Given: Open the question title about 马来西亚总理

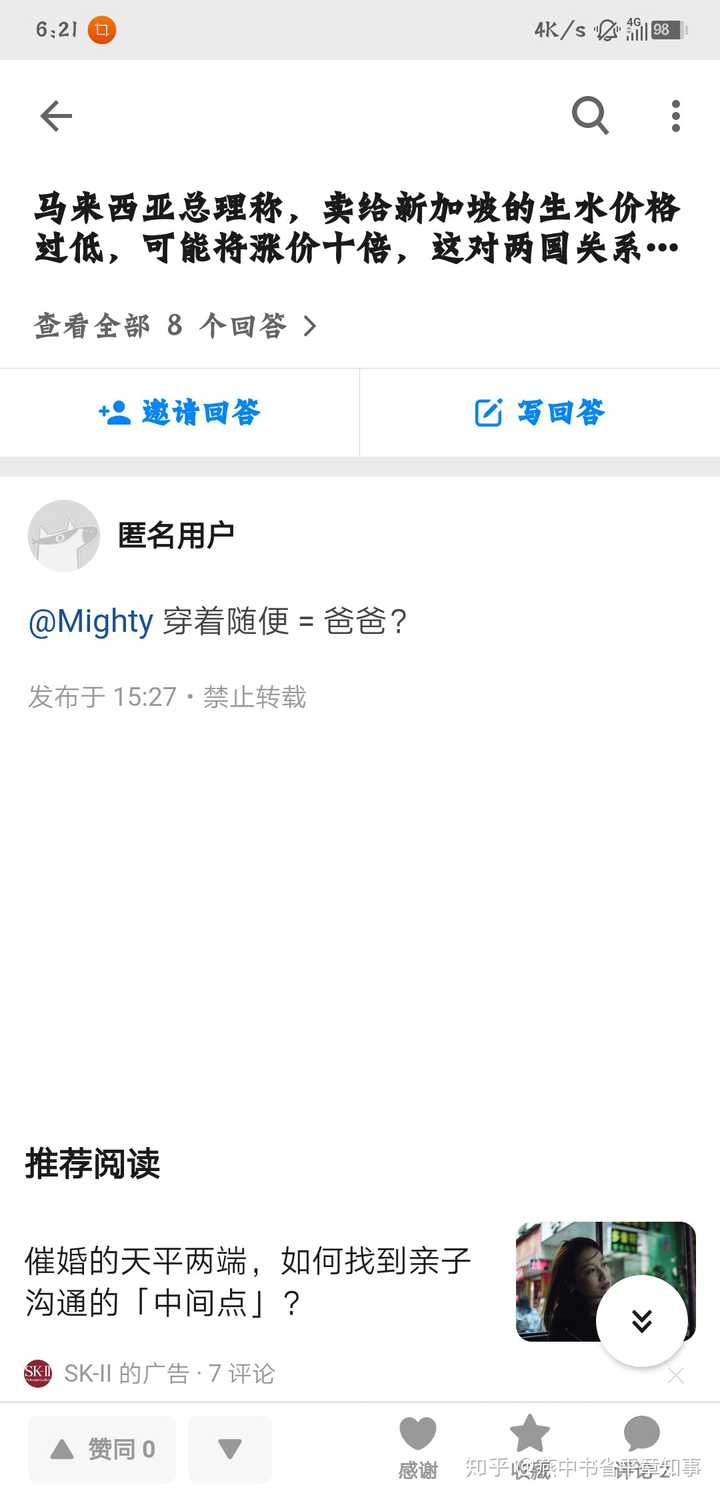Looking at the screenshot, I should [x=357, y=228].
